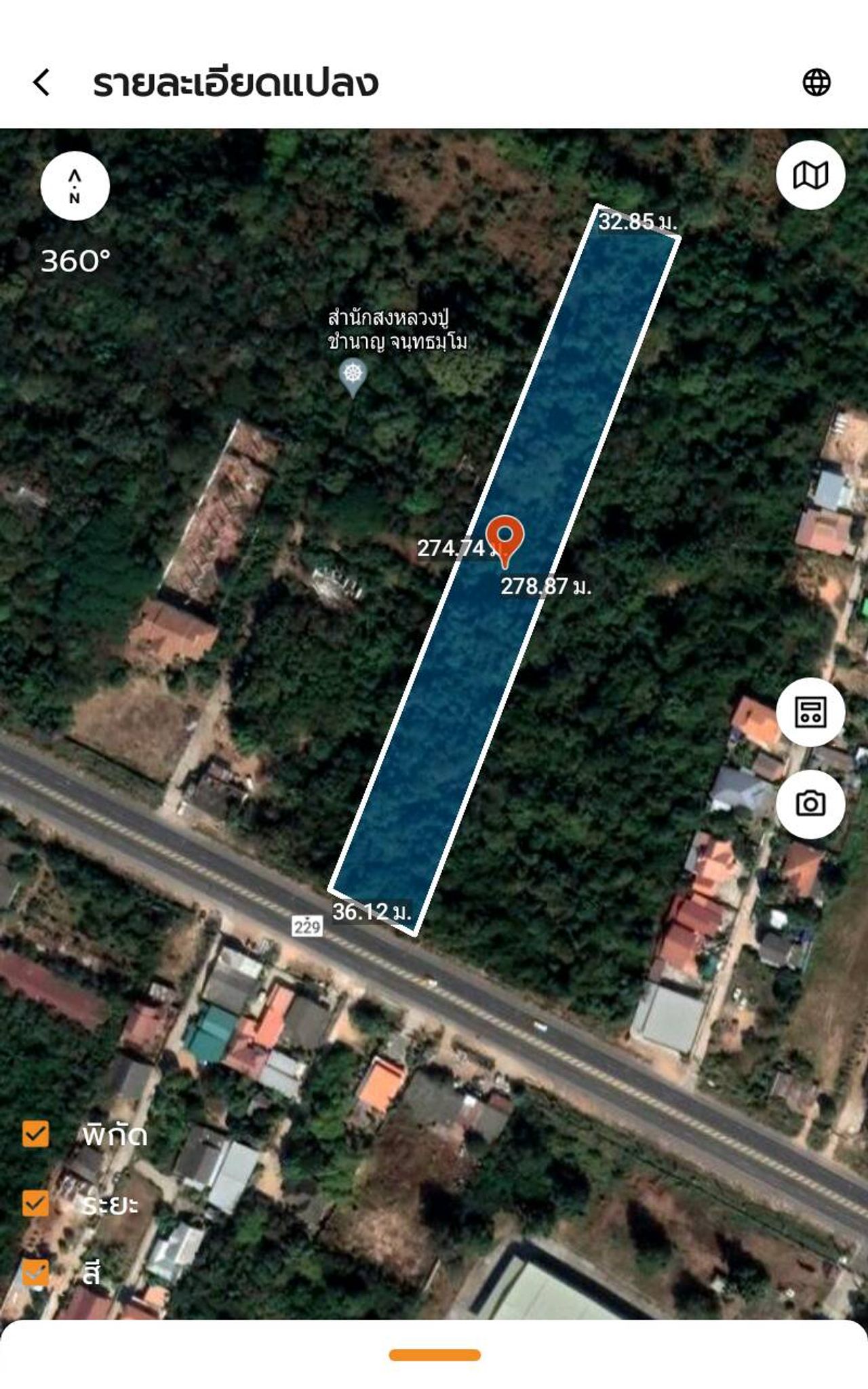Uncheck the พิกัด checkbox
The width and height of the screenshot is (868, 1389).
coord(35,1133)
